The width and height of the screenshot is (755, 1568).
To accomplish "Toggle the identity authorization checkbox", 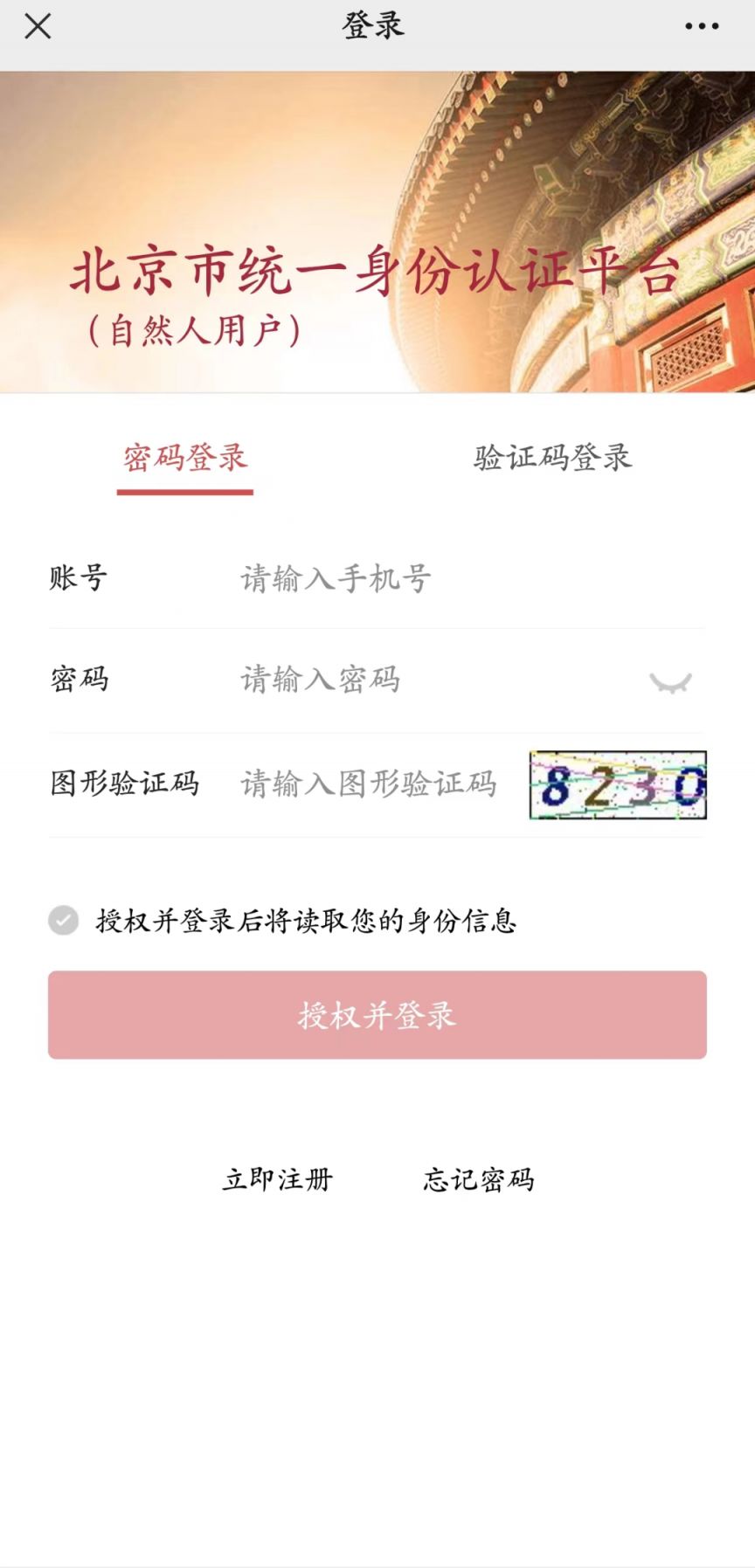I will [62, 919].
